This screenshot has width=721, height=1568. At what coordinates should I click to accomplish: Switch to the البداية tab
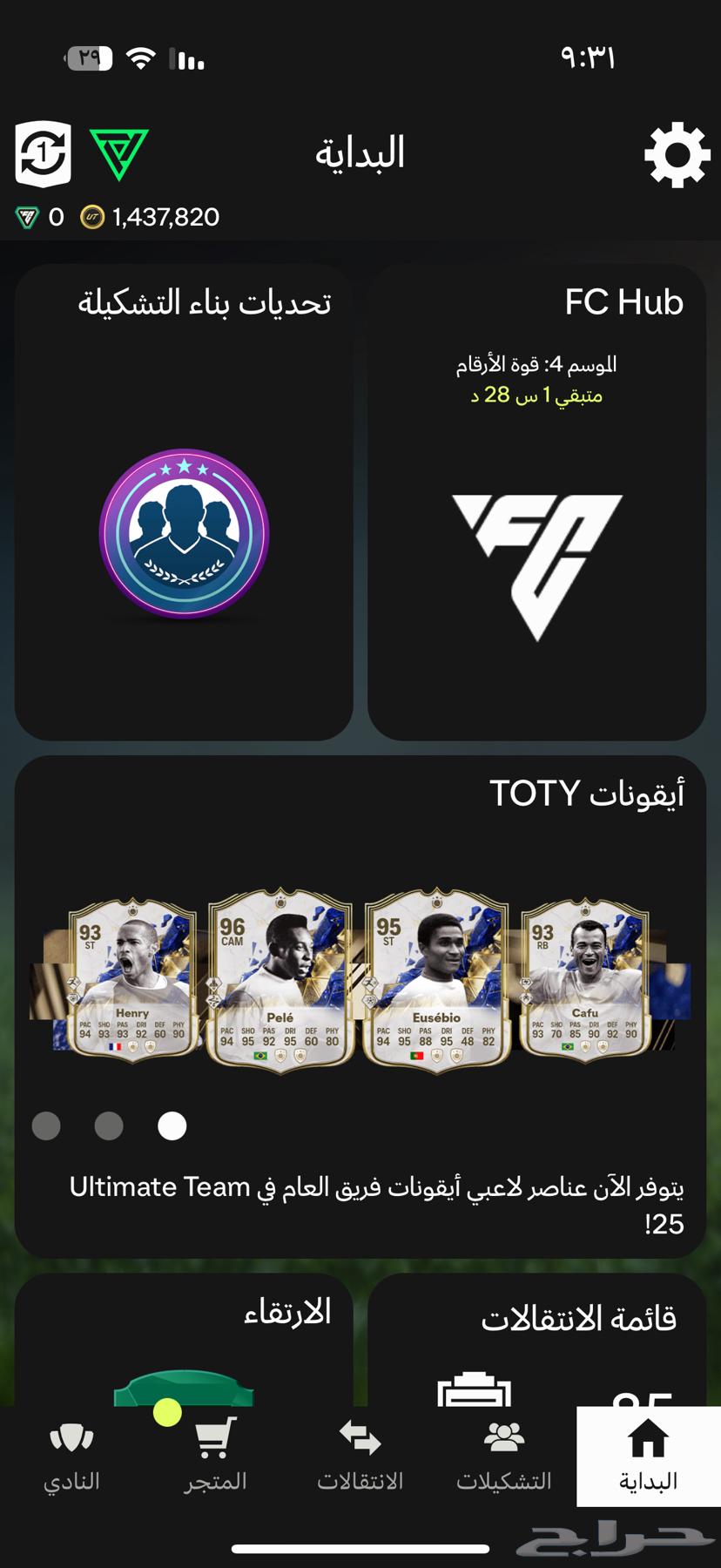648,1456
